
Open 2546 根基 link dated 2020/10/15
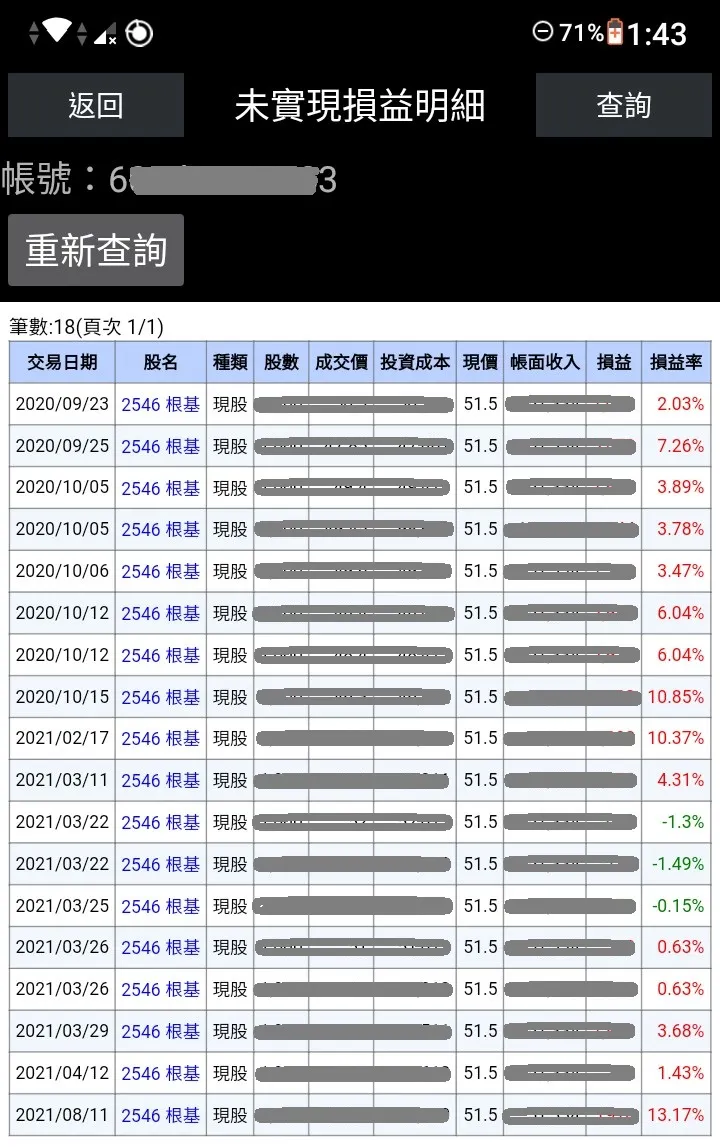click(x=160, y=696)
